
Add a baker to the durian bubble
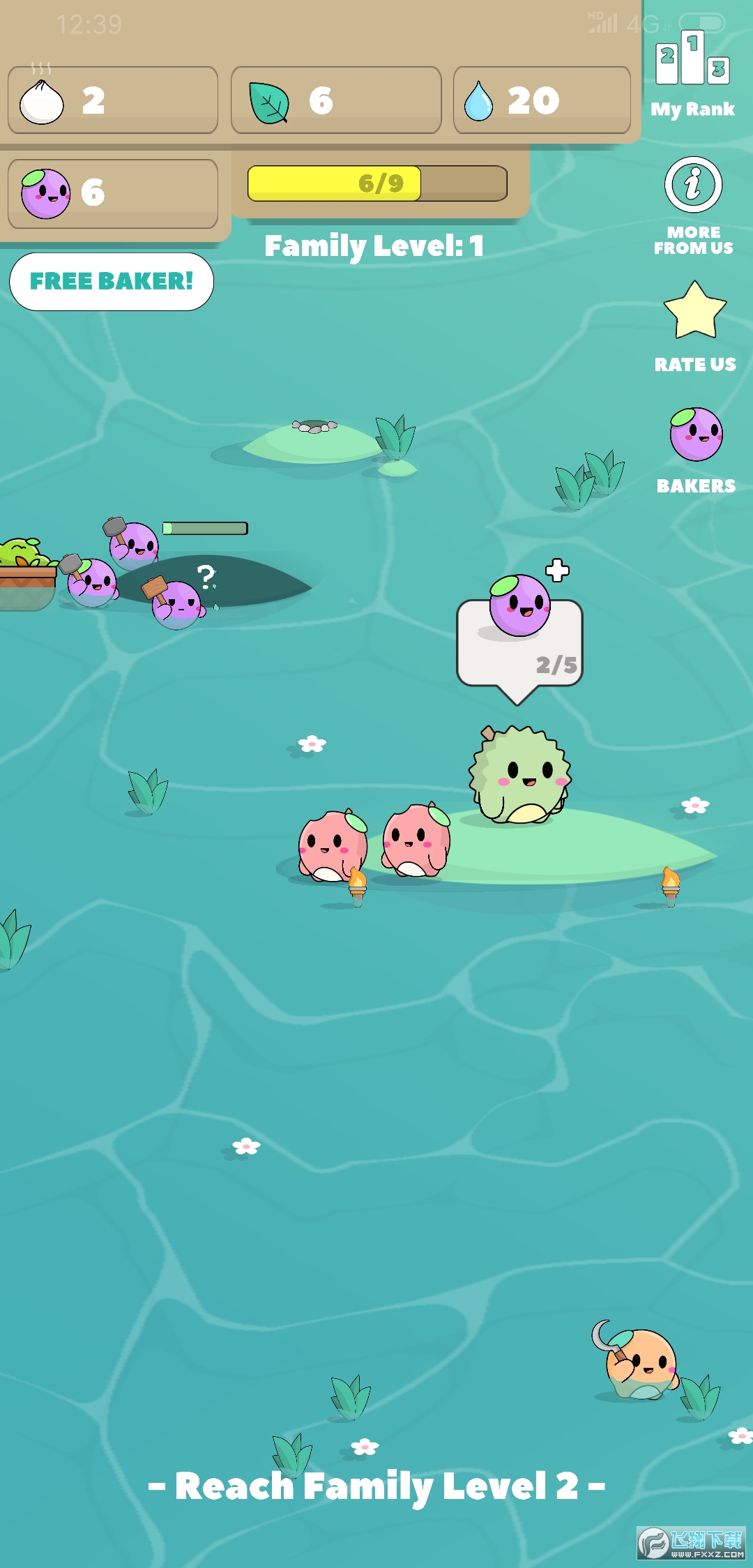[556, 570]
